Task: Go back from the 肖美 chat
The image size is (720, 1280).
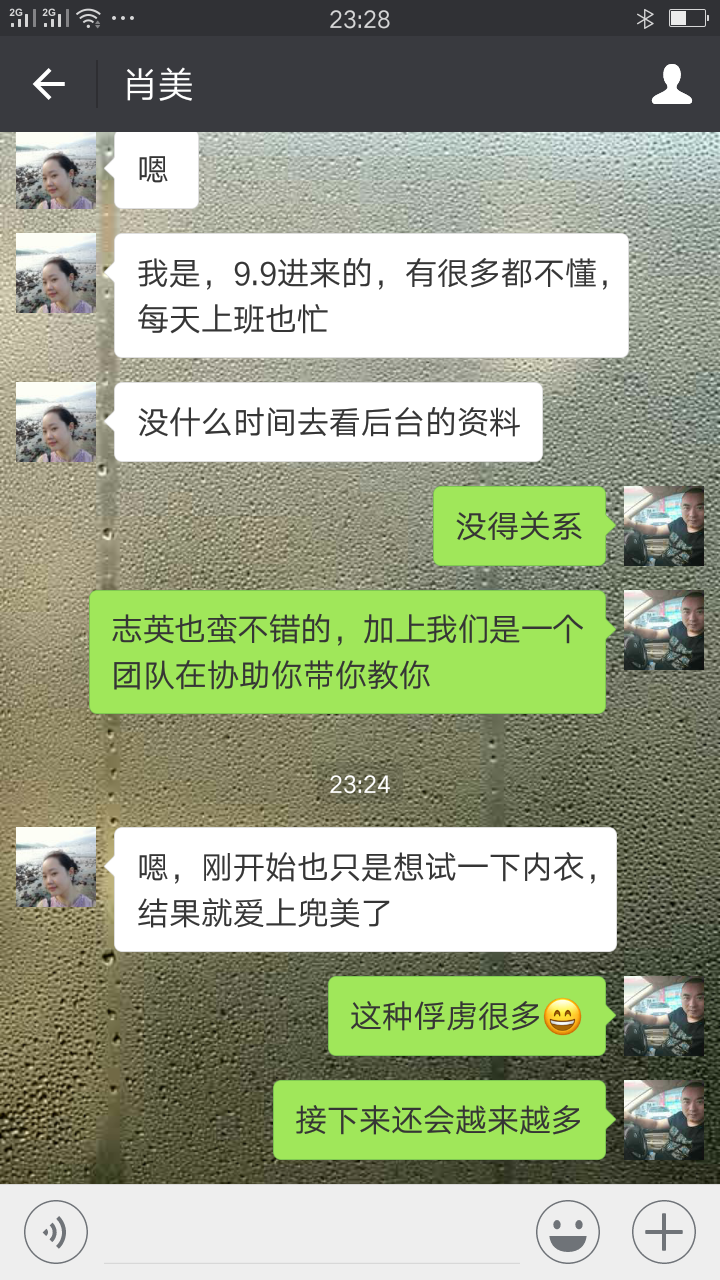Action: click(49, 84)
